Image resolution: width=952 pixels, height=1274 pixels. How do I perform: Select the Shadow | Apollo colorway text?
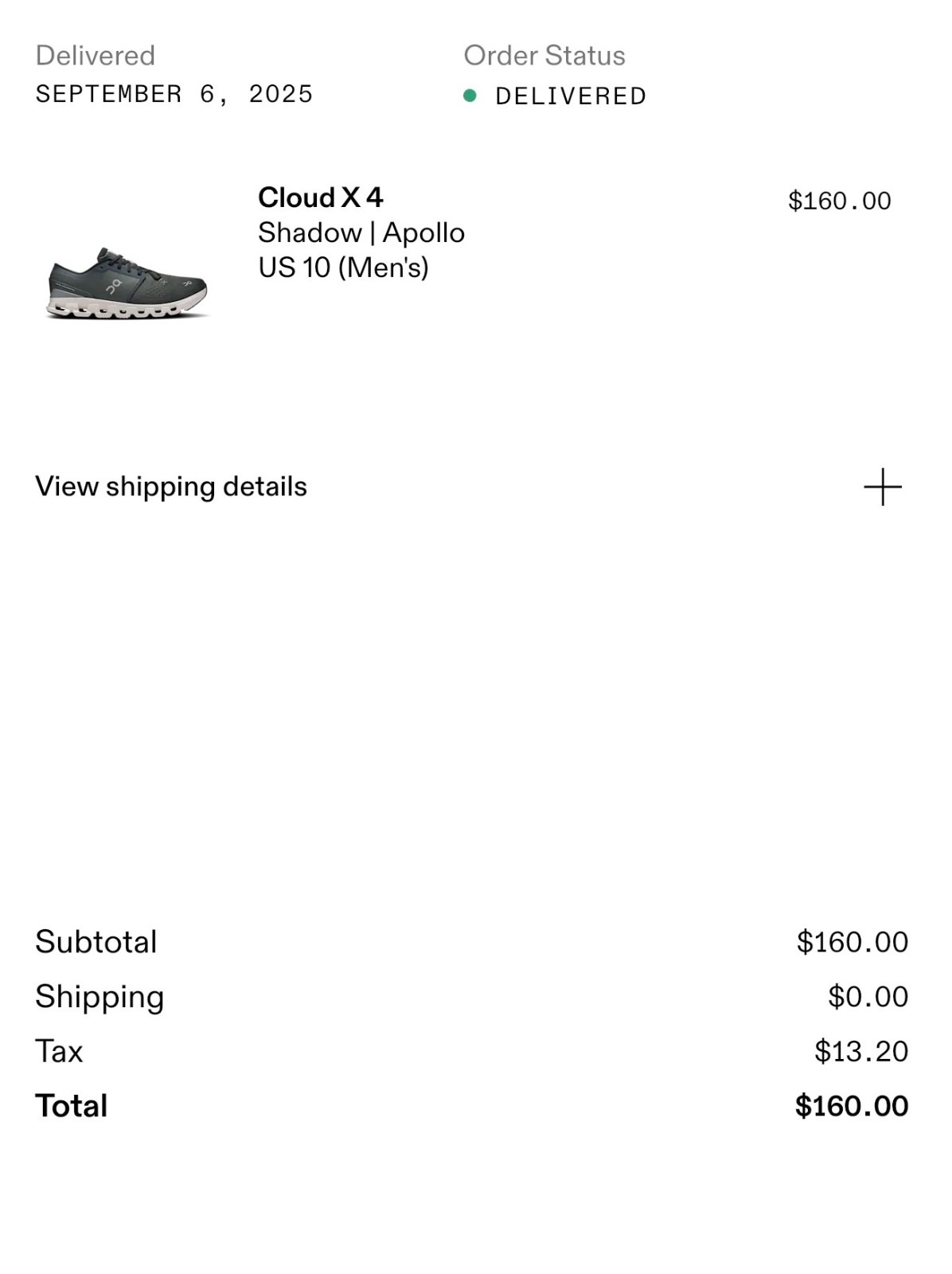click(362, 233)
